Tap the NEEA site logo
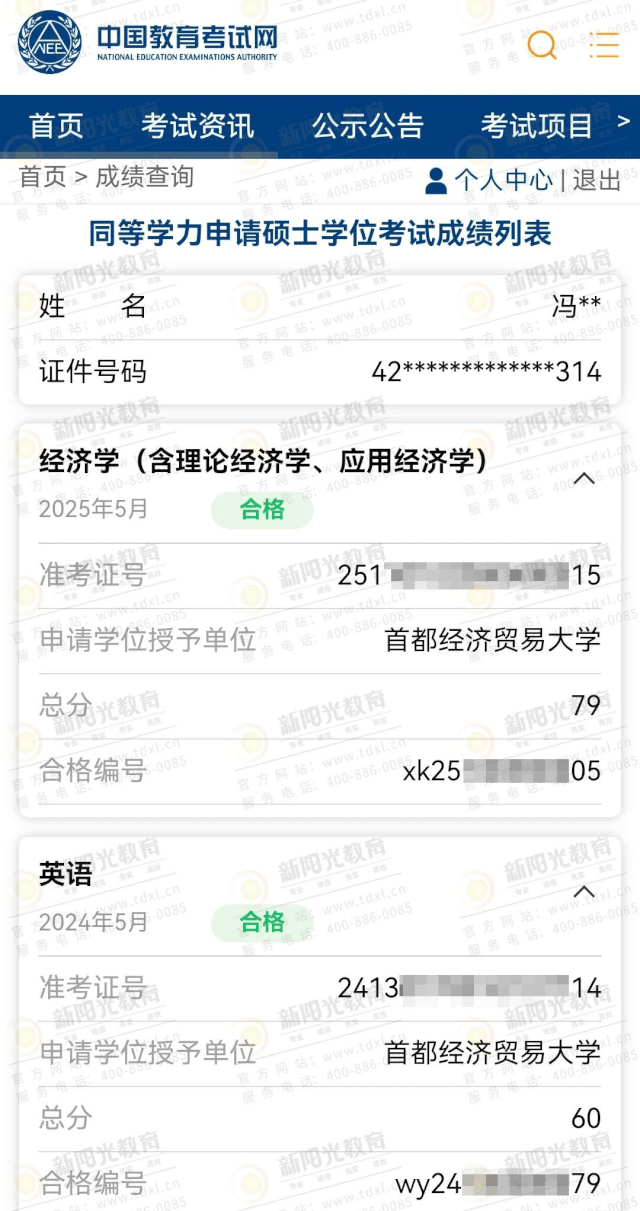The height and width of the screenshot is (1211, 640). (148, 42)
